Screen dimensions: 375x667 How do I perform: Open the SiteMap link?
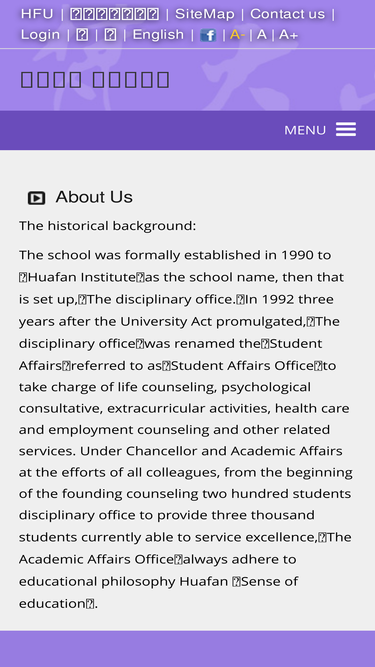pos(205,14)
